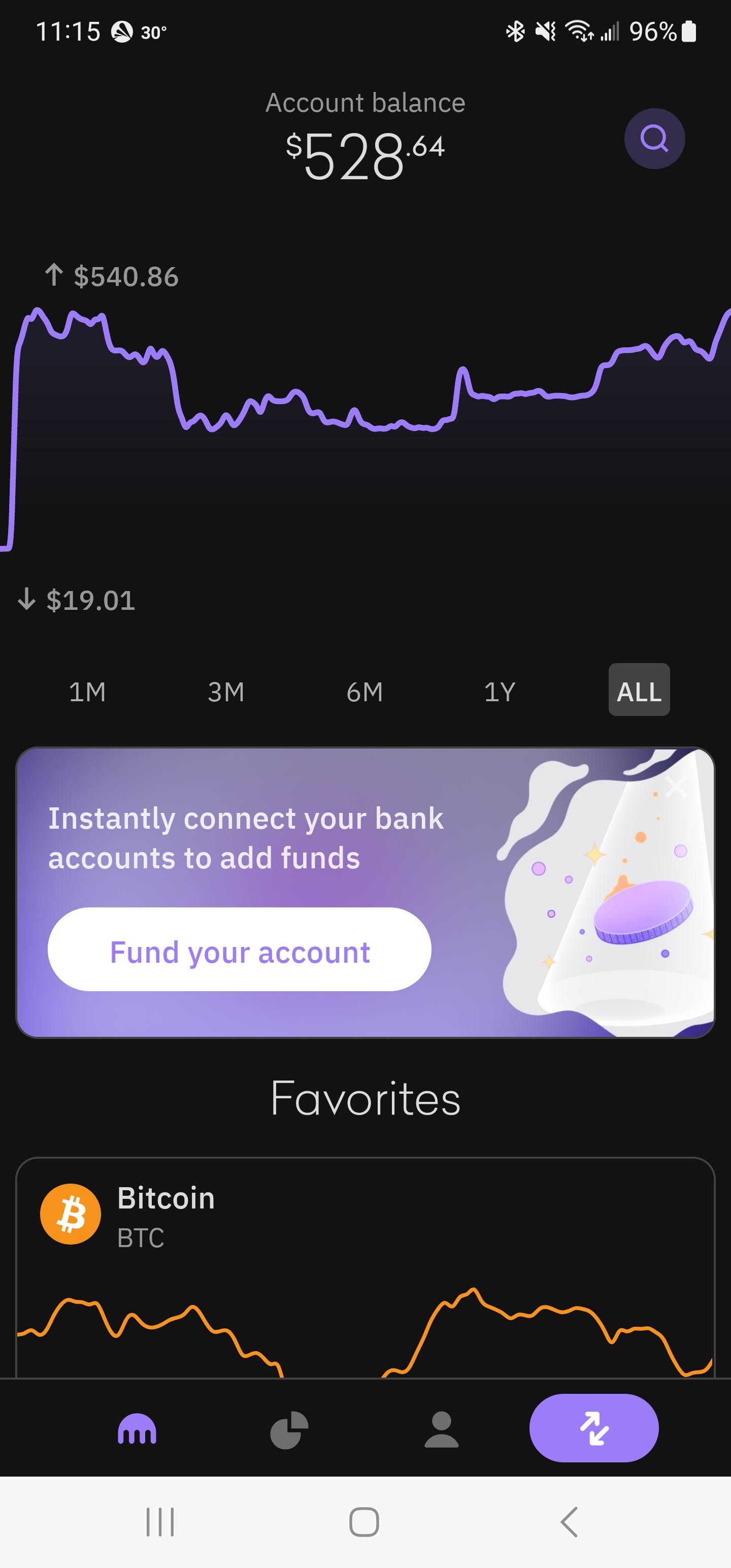
Task: Open the portfolio pie chart tab
Action: 289,1429
